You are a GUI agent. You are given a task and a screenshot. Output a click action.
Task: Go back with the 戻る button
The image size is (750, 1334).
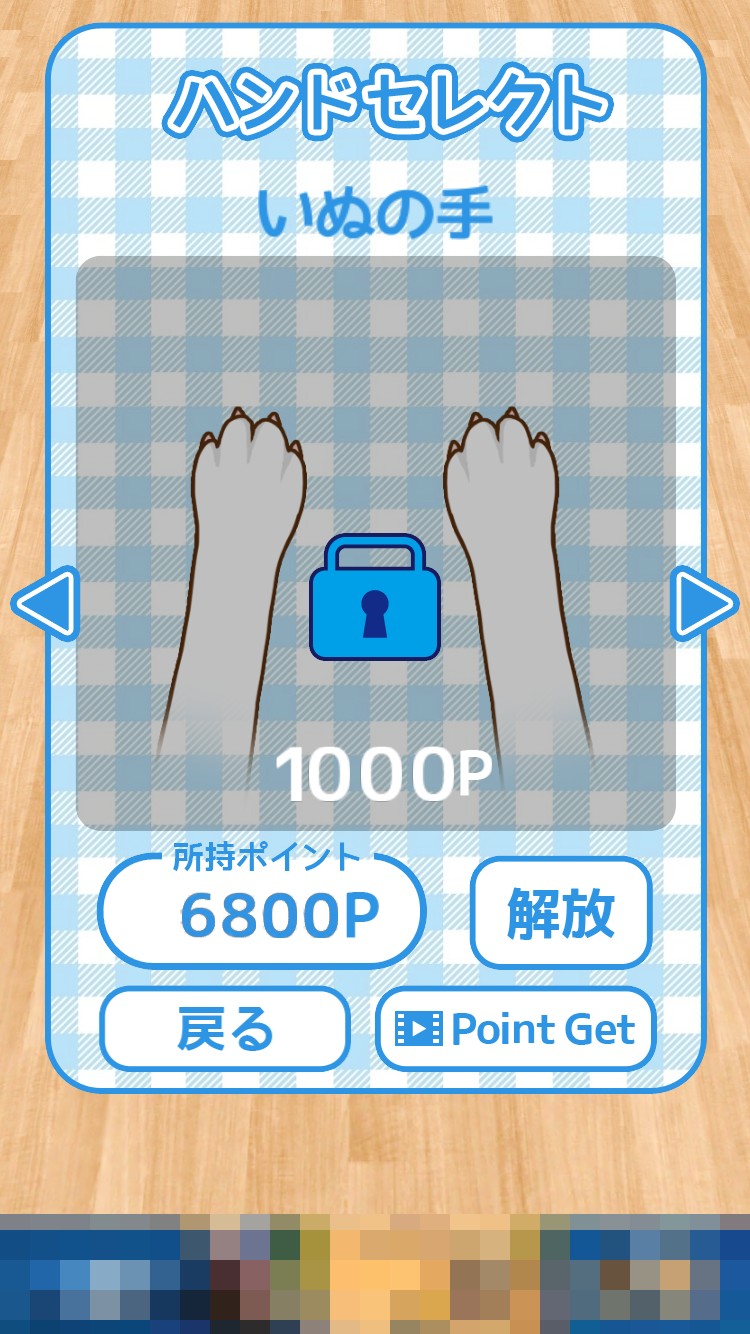click(x=225, y=1029)
